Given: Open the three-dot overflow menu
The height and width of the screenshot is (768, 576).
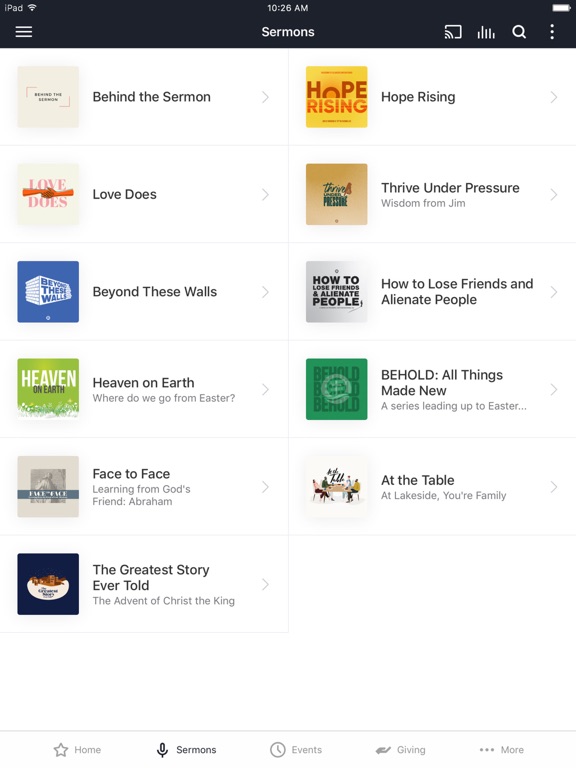Looking at the screenshot, I should point(552,32).
